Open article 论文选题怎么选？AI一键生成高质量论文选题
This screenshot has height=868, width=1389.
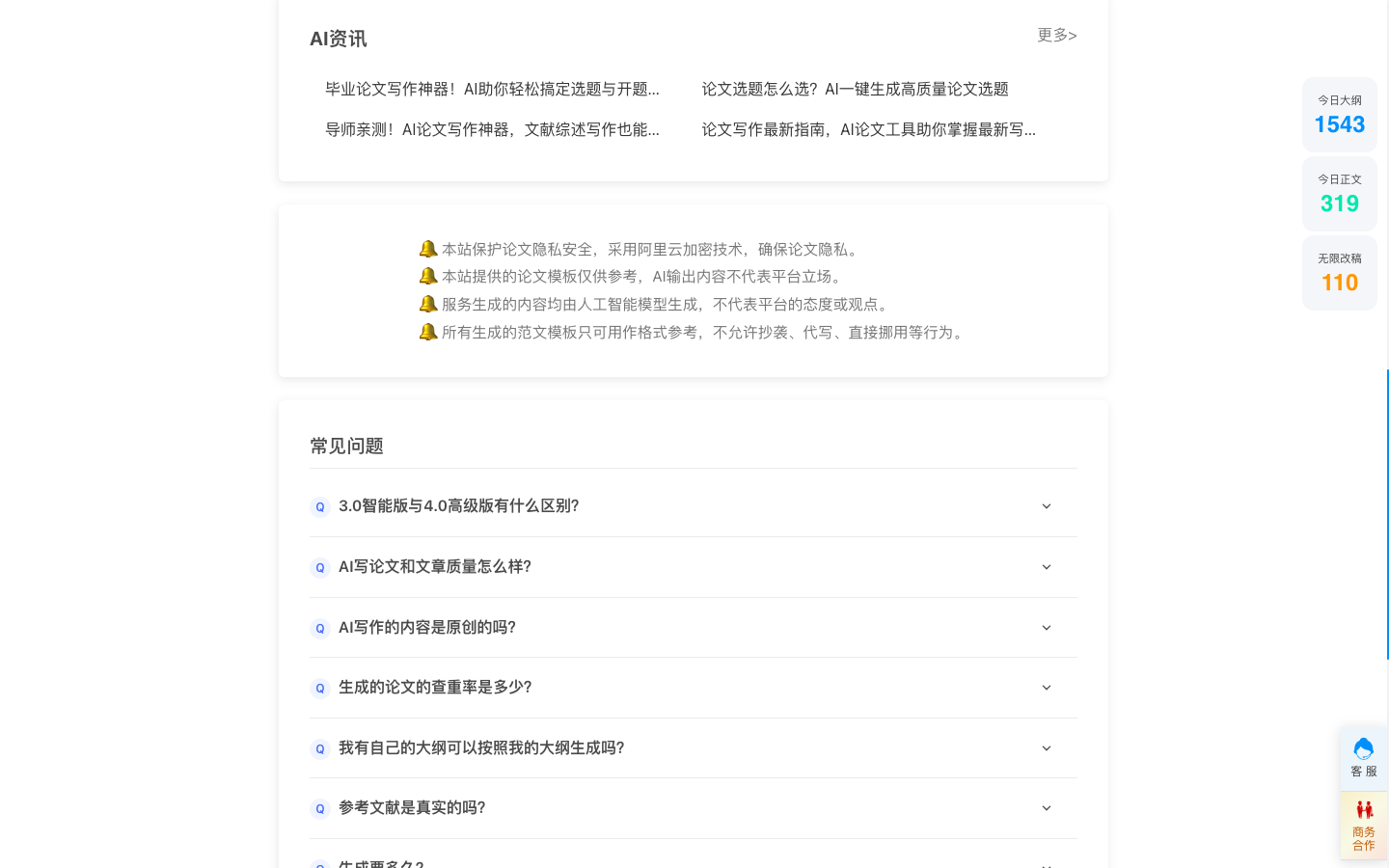pos(855,89)
